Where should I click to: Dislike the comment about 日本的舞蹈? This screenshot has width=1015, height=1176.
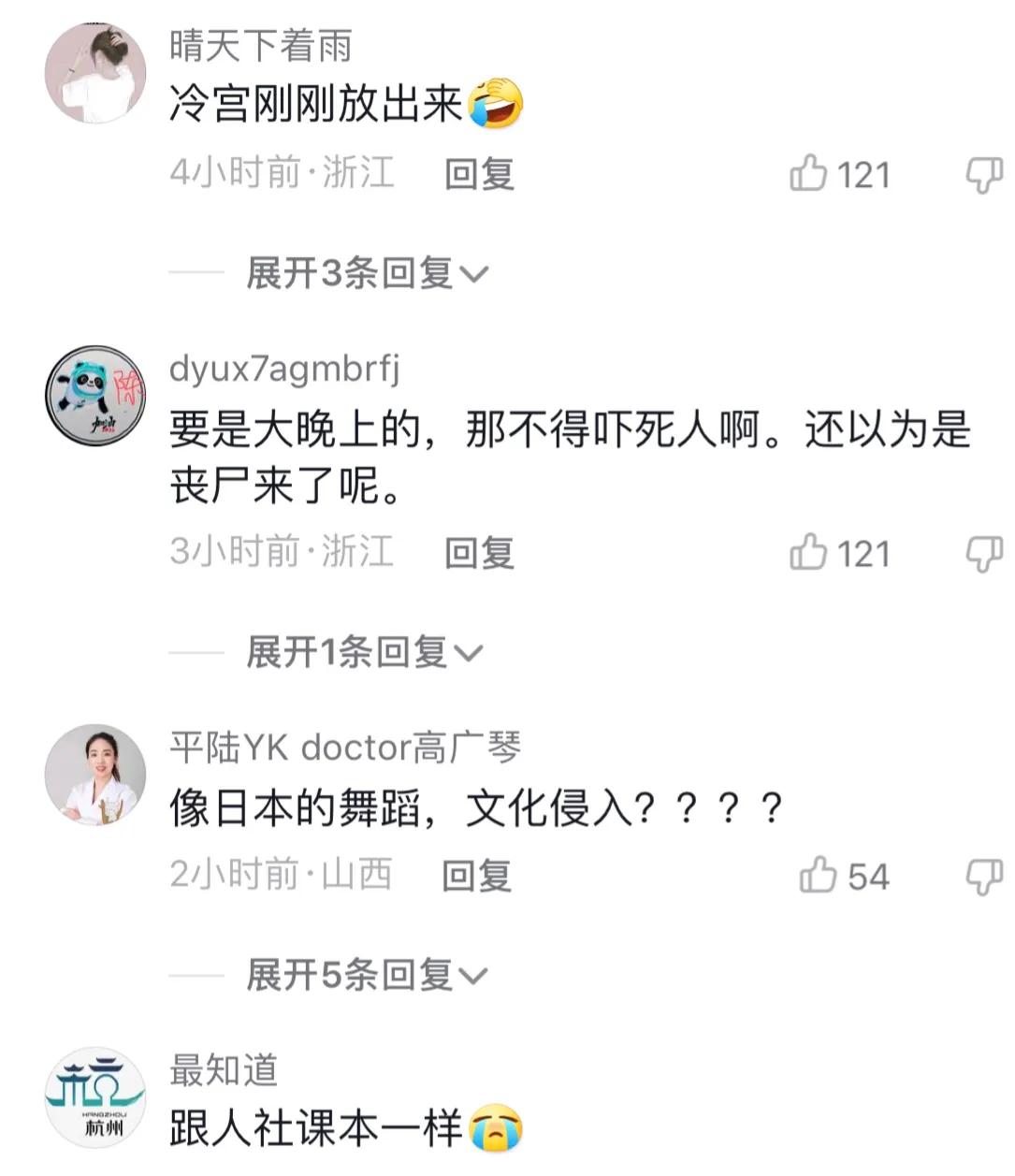coord(984,876)
